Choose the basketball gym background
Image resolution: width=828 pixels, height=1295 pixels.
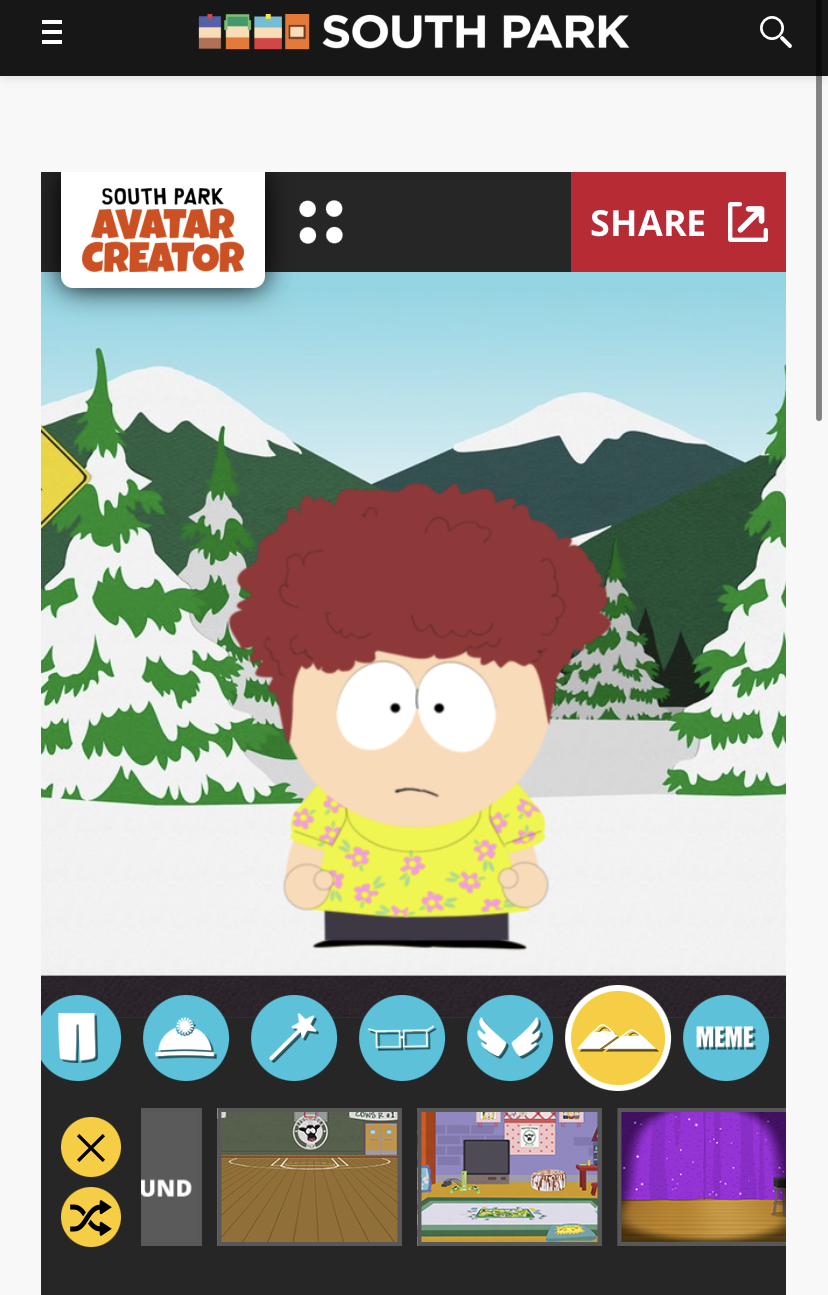(x=309, y=1176)
